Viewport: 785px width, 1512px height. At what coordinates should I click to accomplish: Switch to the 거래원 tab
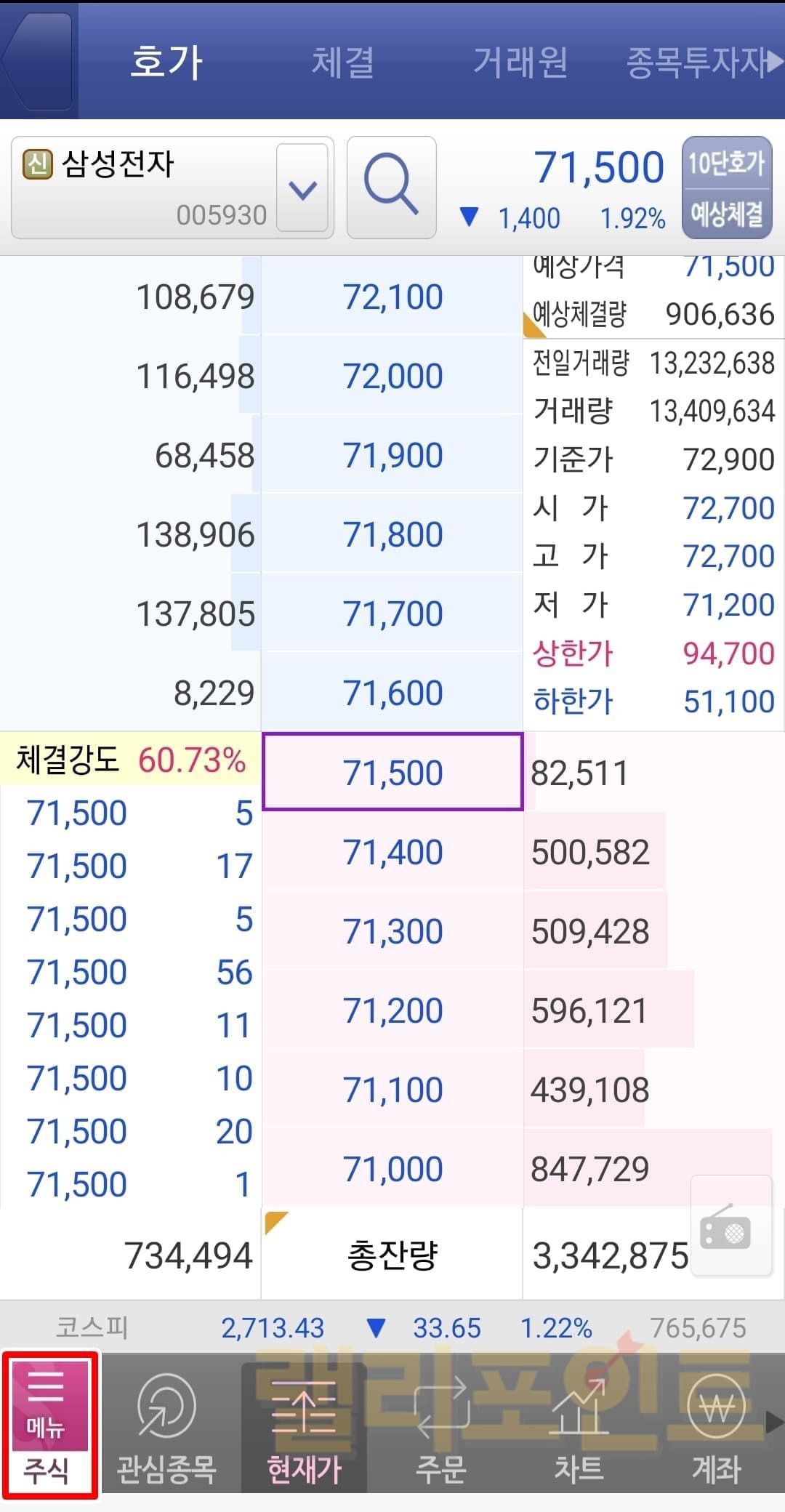[x=520, y=63]
